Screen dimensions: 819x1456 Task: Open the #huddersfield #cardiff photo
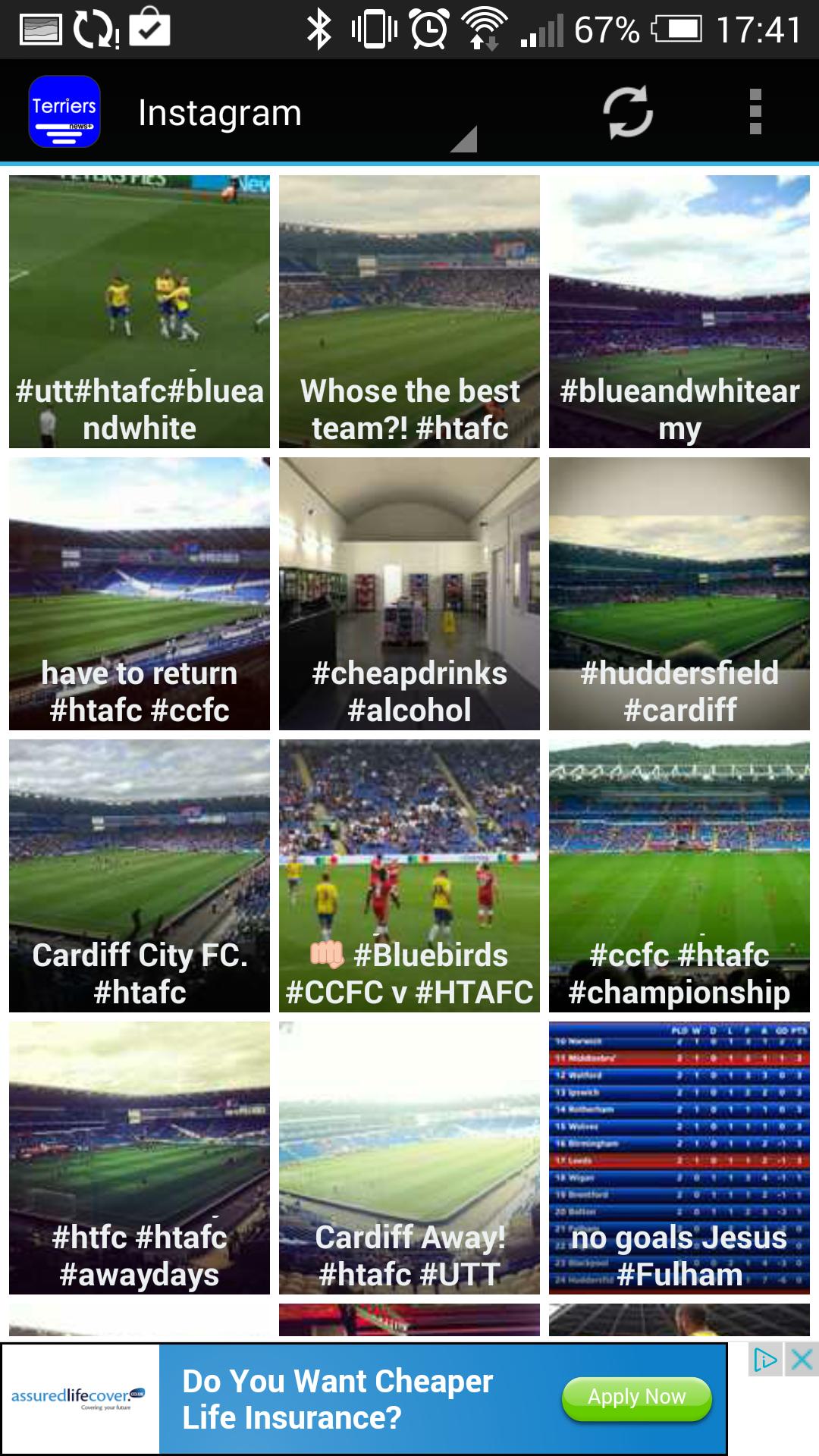[679, 594]
